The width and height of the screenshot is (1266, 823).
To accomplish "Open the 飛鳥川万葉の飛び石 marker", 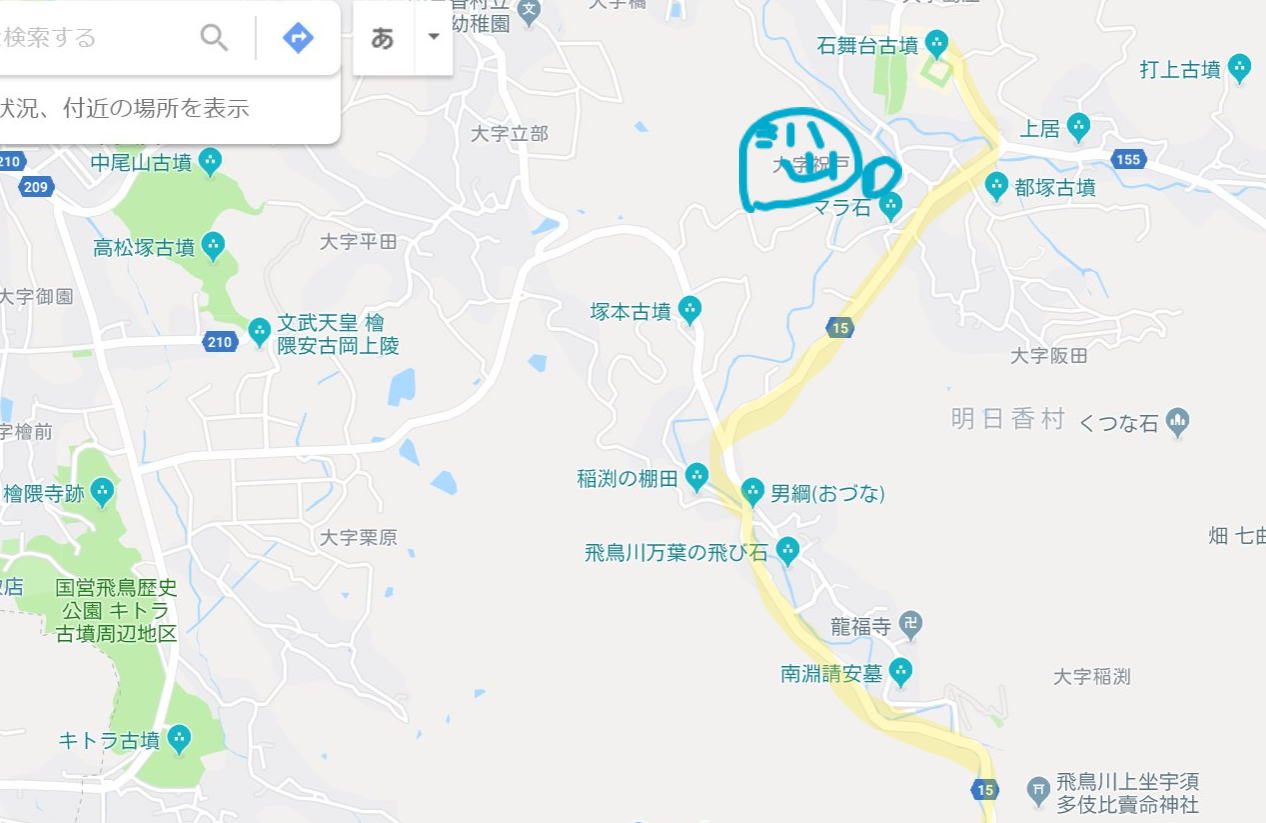I will [788, 549].
